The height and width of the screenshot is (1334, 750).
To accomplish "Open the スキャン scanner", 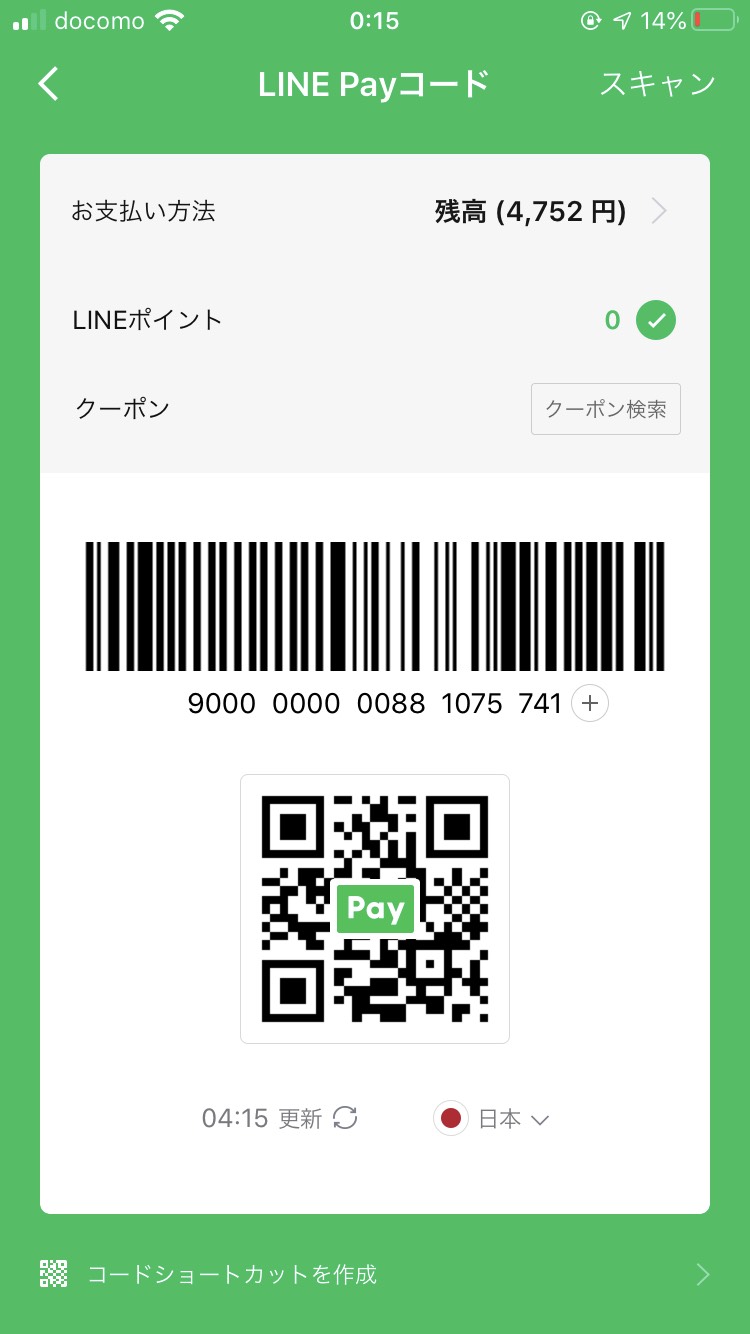I will click(x=657, y=84).
